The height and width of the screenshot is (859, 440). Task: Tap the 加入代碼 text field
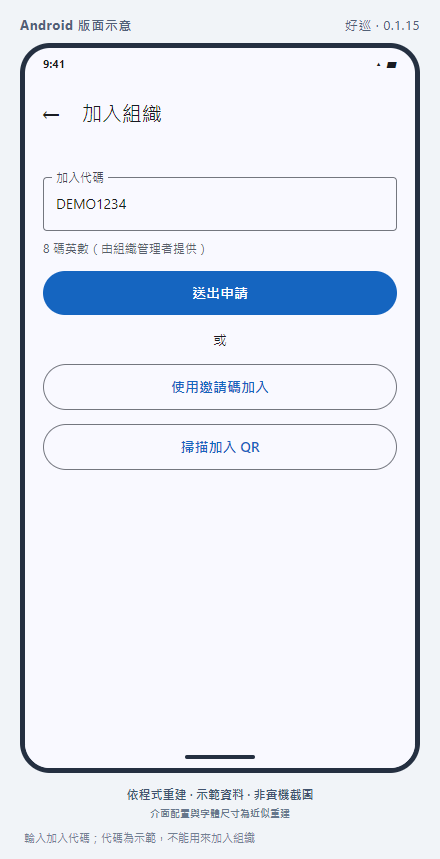coord(220,204)
